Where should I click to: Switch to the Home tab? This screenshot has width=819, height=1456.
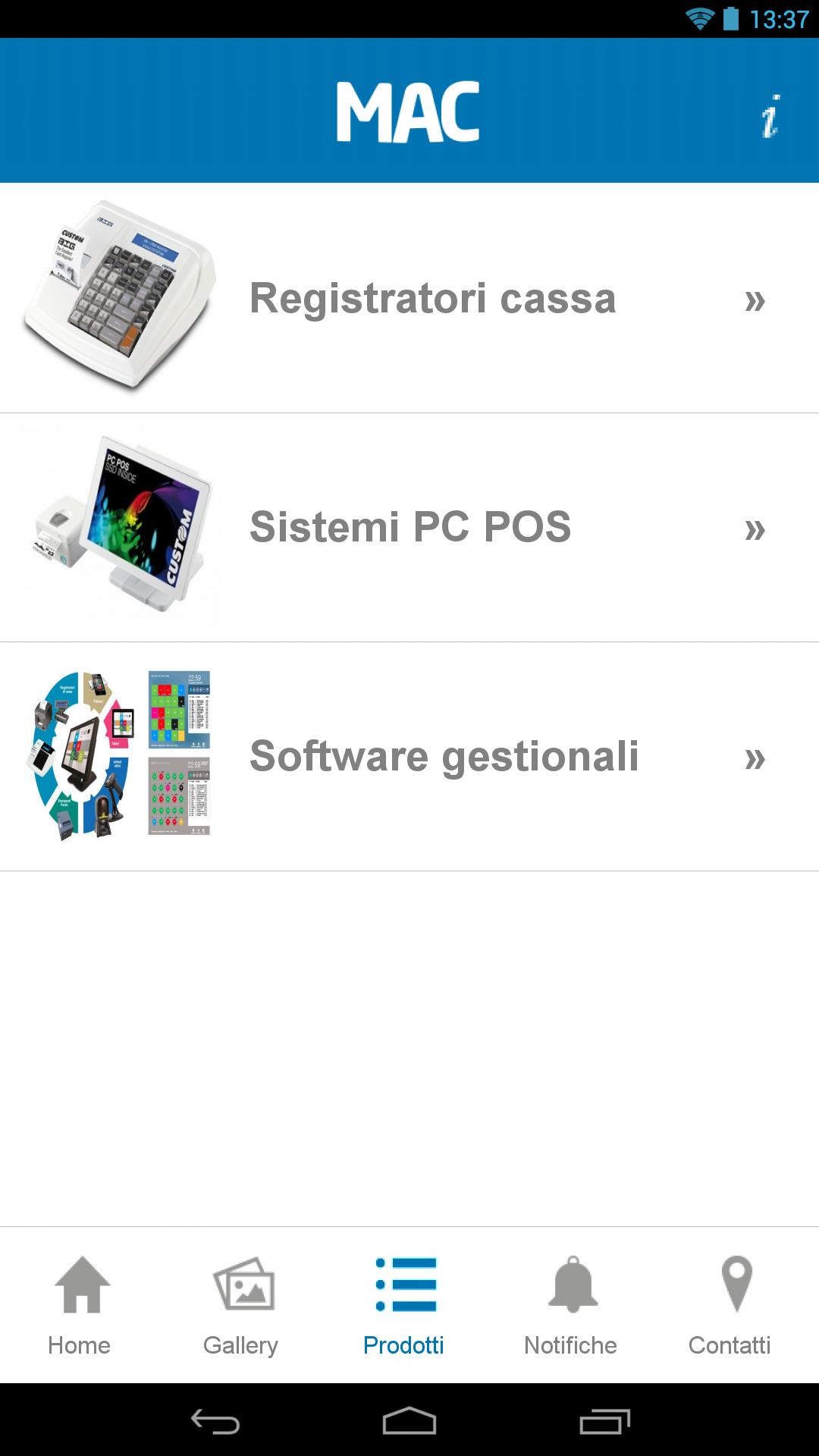80,1304
